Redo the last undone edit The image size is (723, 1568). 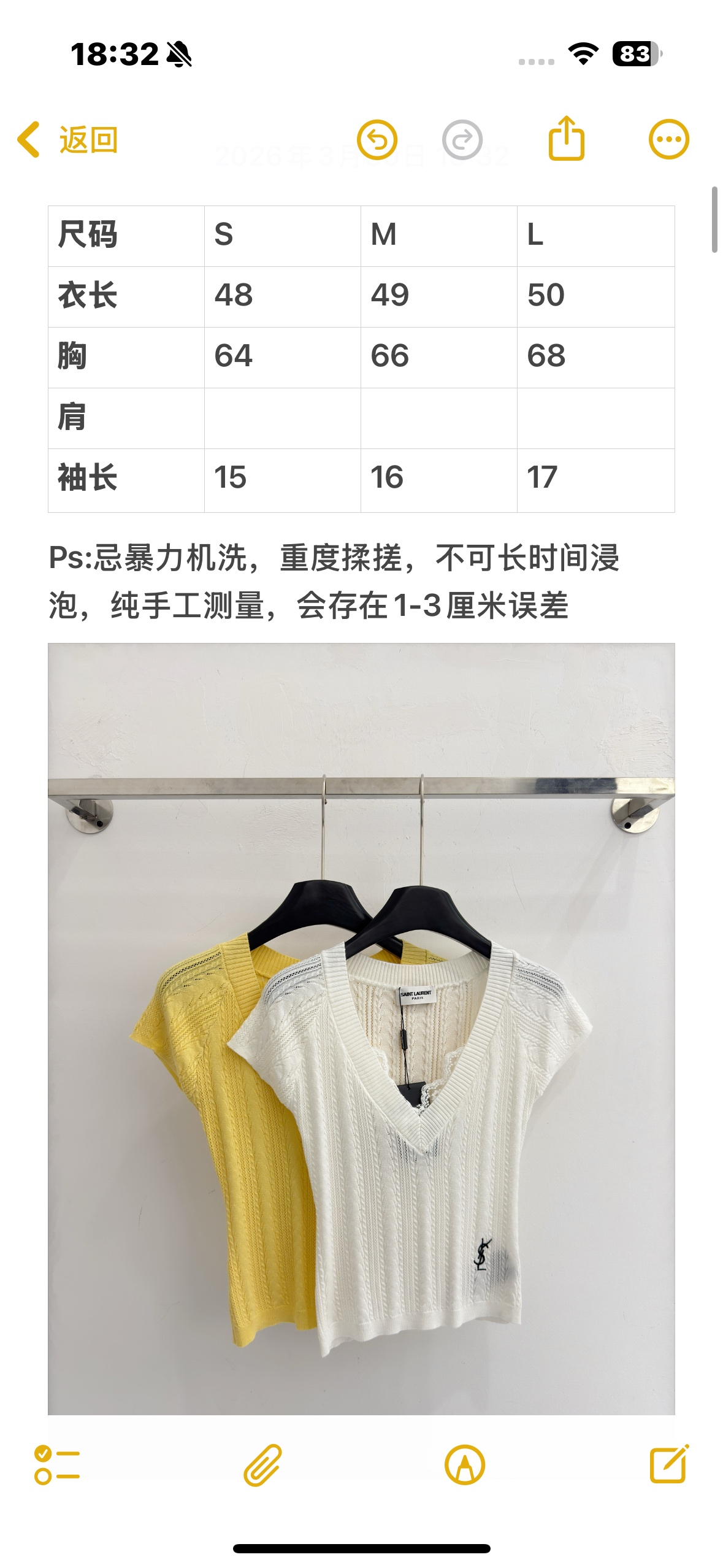click(x=462, y=140)
